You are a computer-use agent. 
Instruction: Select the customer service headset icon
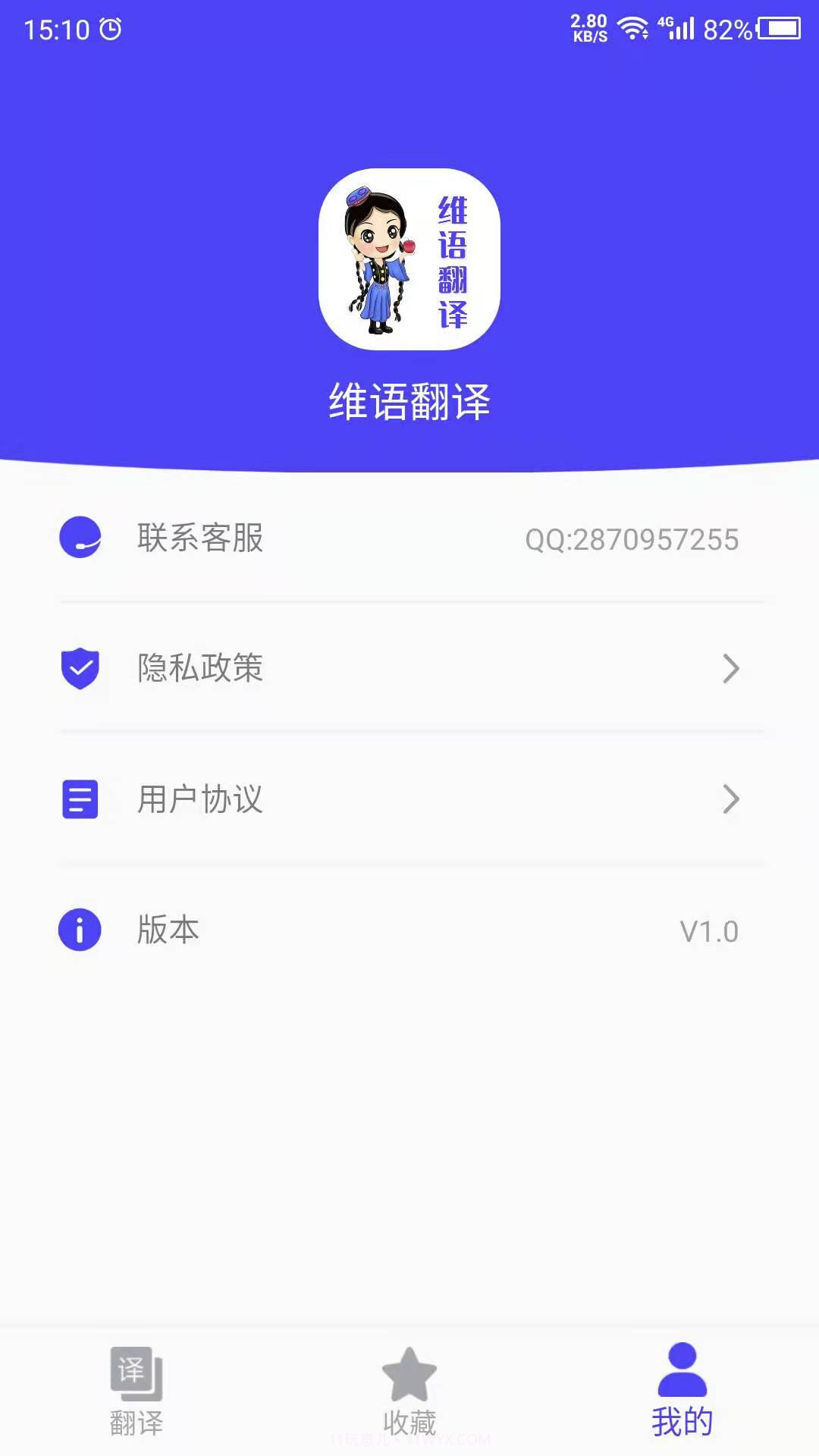pyautogui.click(x=80, y=538)
